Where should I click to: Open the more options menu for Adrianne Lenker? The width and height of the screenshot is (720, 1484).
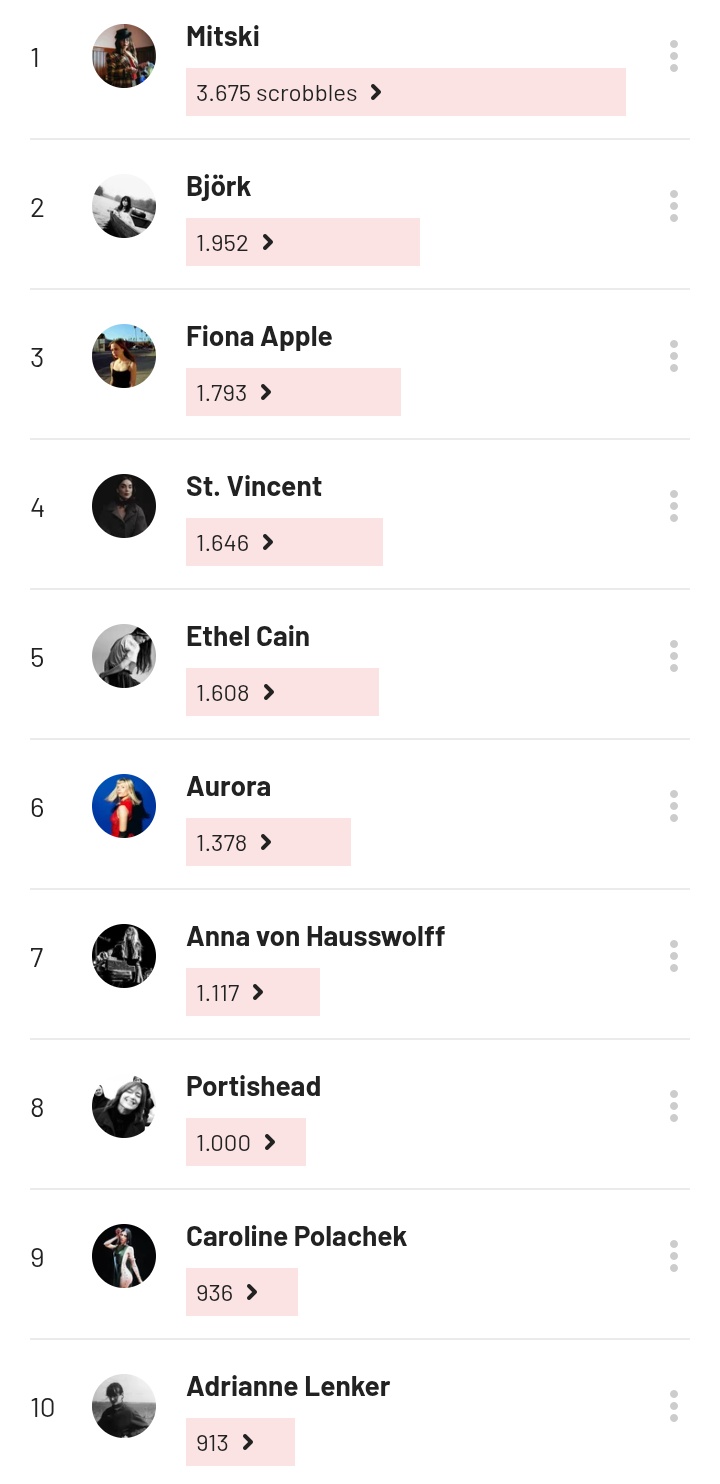pyautogui.click(x=674, y=1406)
